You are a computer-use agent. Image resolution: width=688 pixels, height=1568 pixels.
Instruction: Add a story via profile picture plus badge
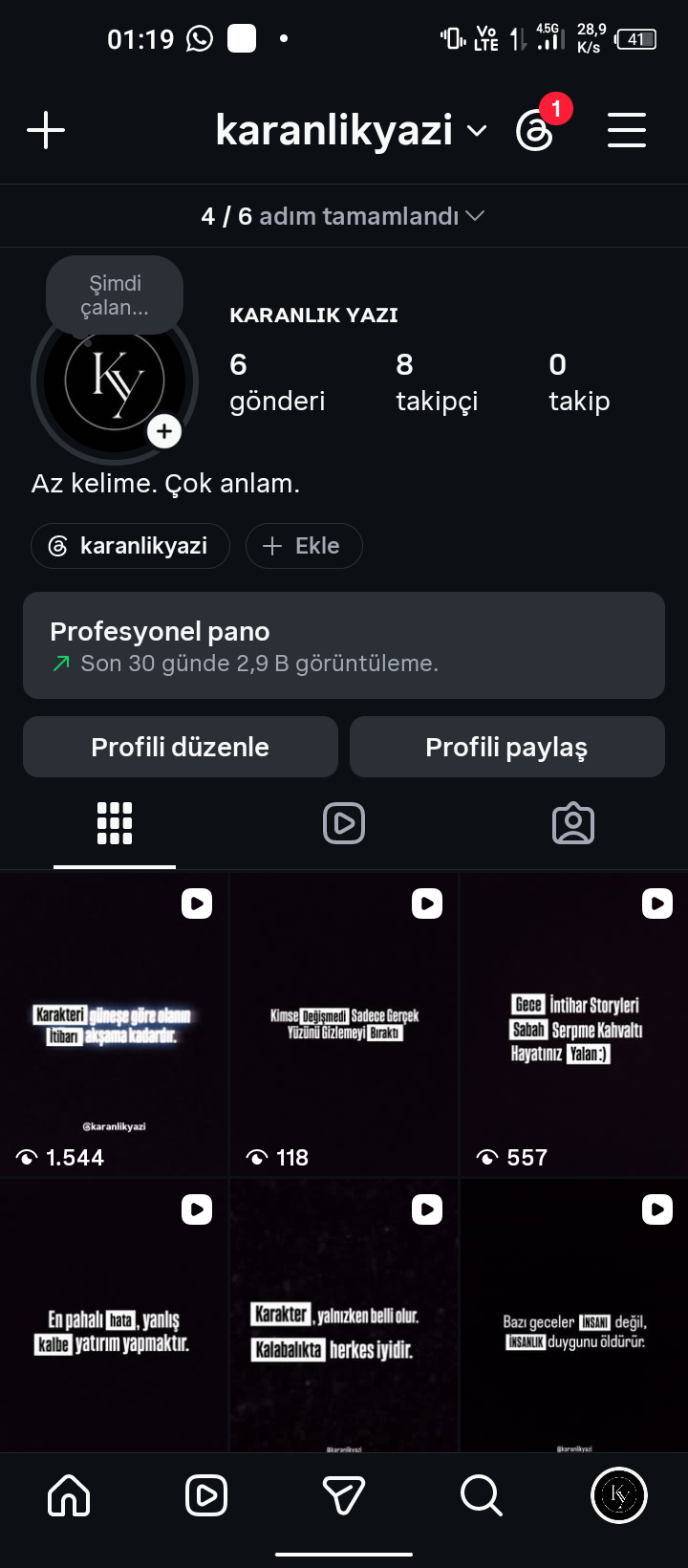pyautogui.click(x=164, y=431)
